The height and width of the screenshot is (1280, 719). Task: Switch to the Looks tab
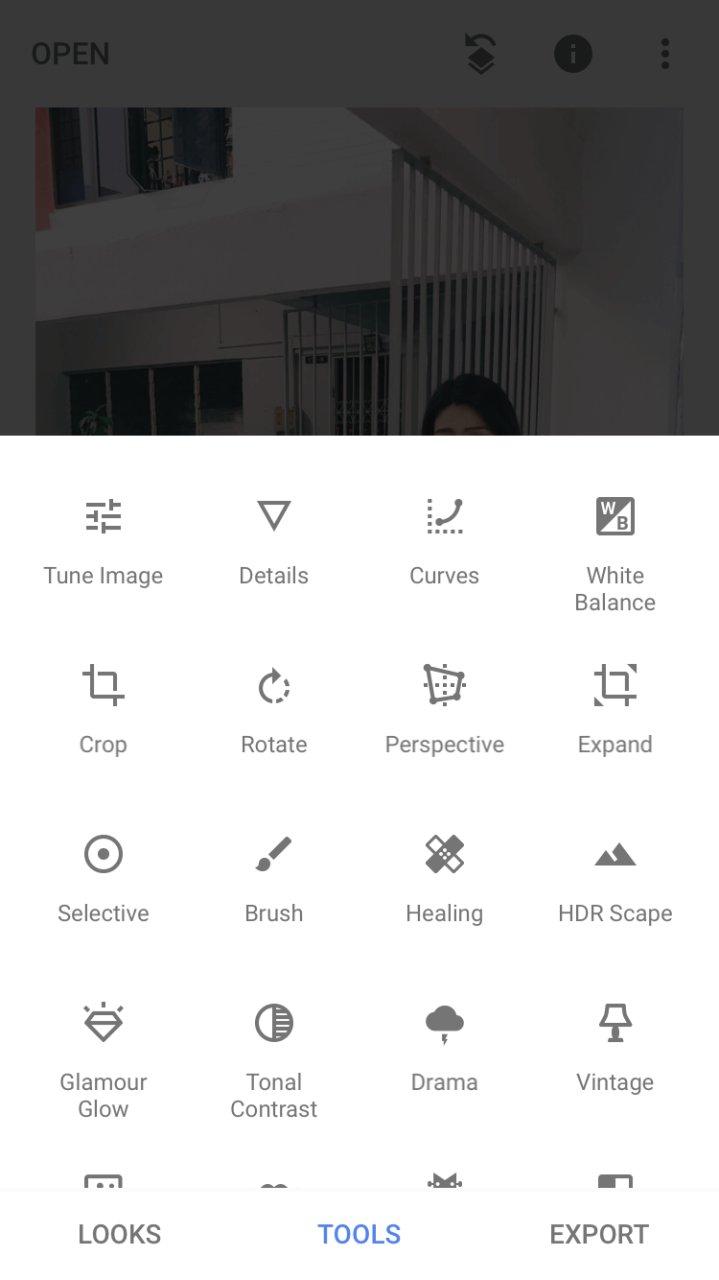[119, 1234]
